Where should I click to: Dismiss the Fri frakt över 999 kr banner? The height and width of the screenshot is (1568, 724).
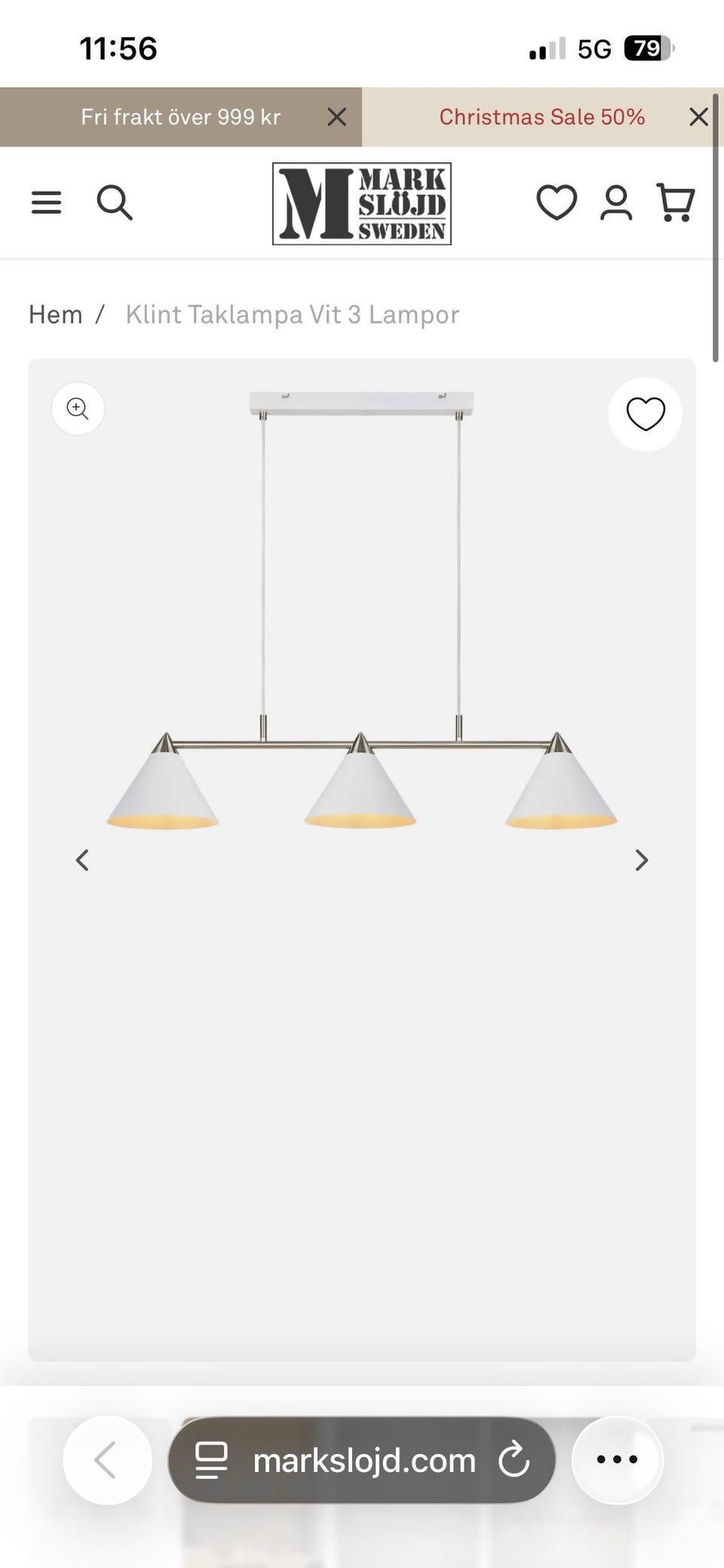point(336,117)
